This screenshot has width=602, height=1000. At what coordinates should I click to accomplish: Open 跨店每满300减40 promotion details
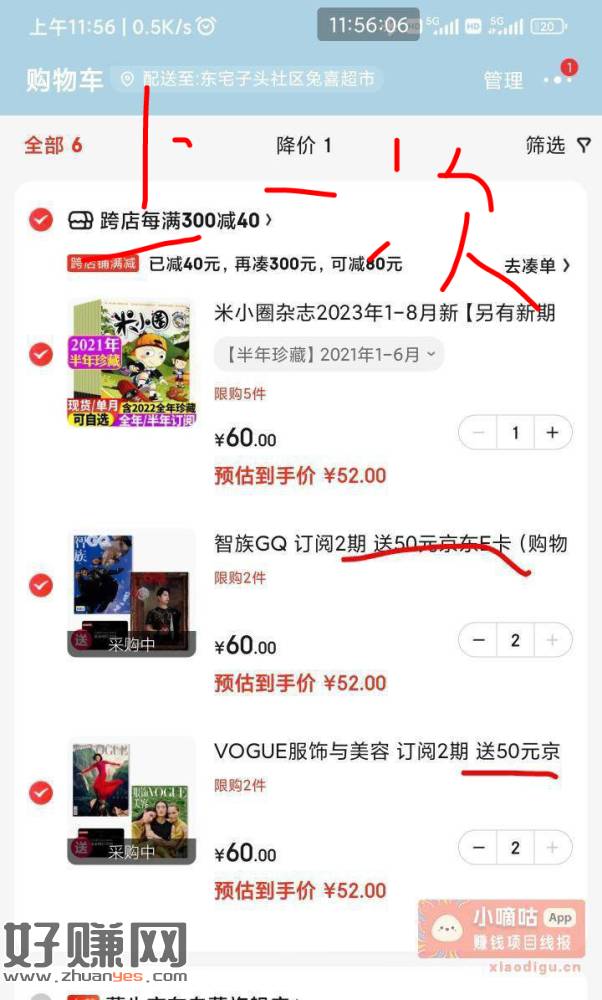pyautogui.click(x=170, y=220)
